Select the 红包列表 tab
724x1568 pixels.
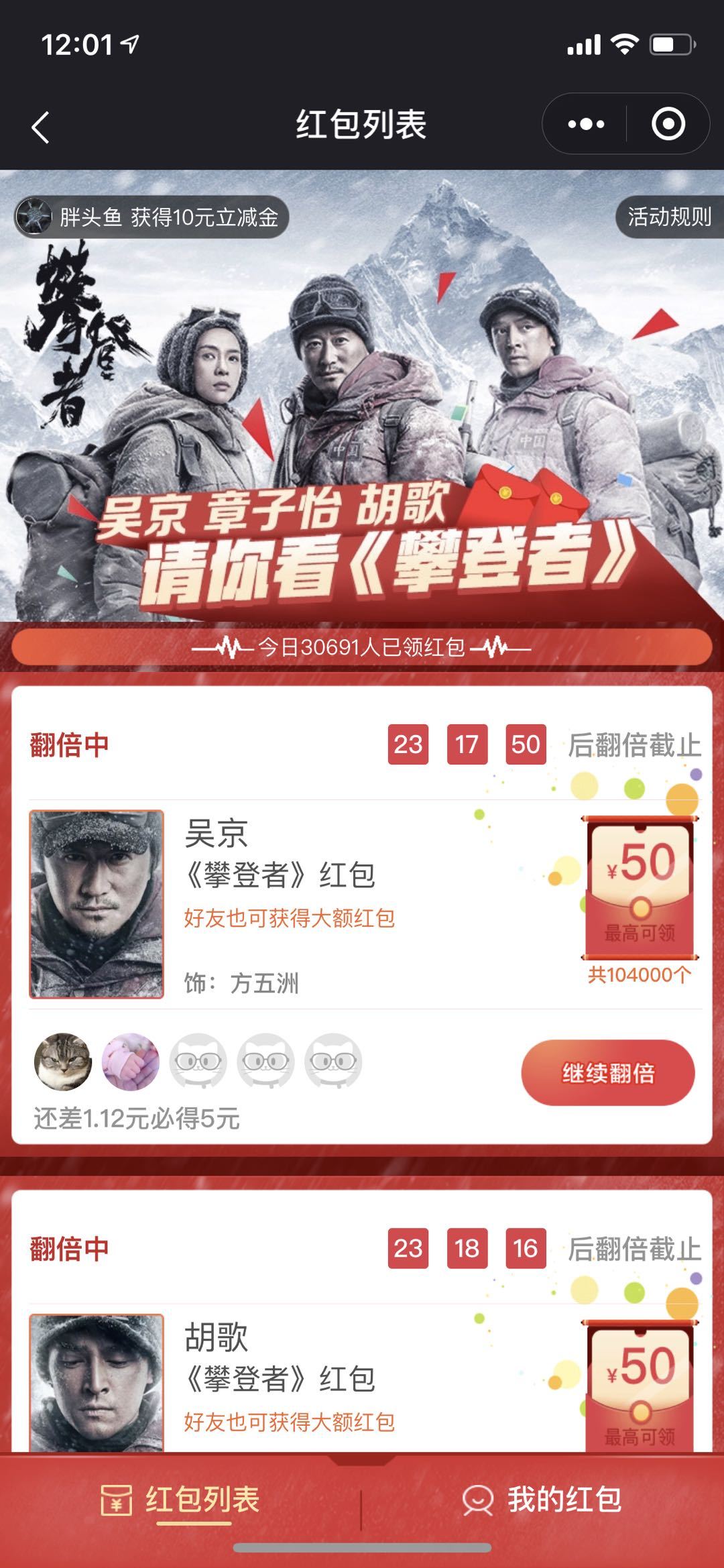(181, 1500)
